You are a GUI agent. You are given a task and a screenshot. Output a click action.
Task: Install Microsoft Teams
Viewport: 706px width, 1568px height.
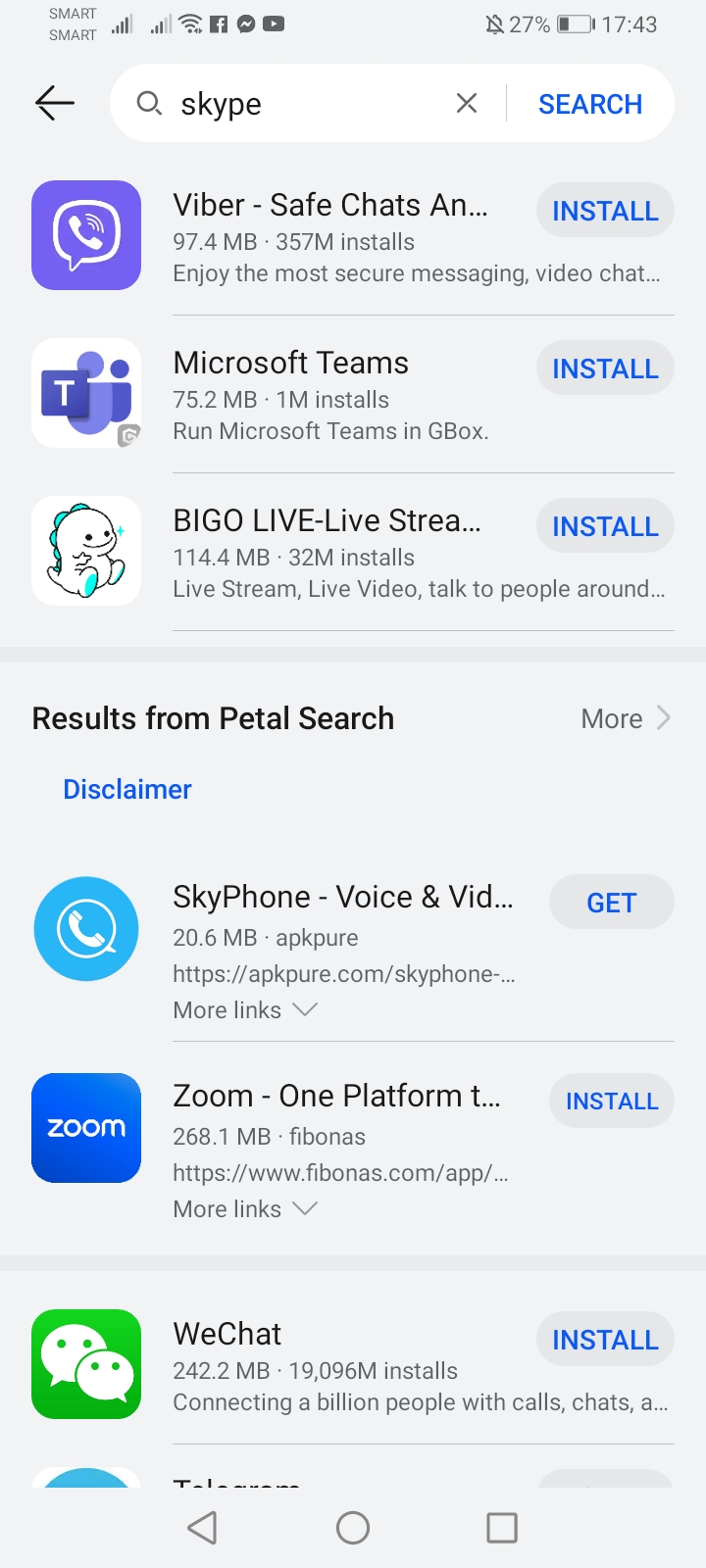pyautogui.click(x=605, y=368)
